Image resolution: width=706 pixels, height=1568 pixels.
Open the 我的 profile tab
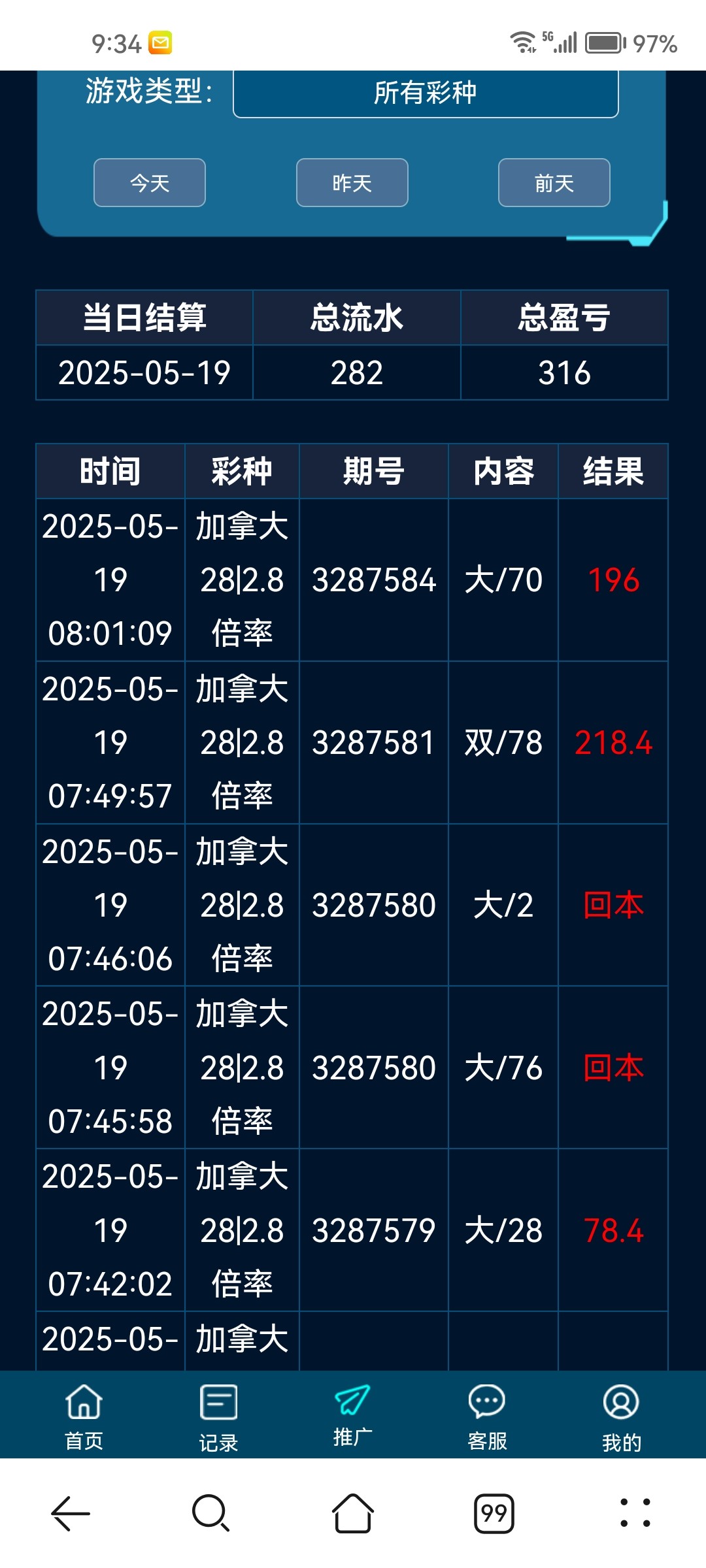coord(621,1416)
